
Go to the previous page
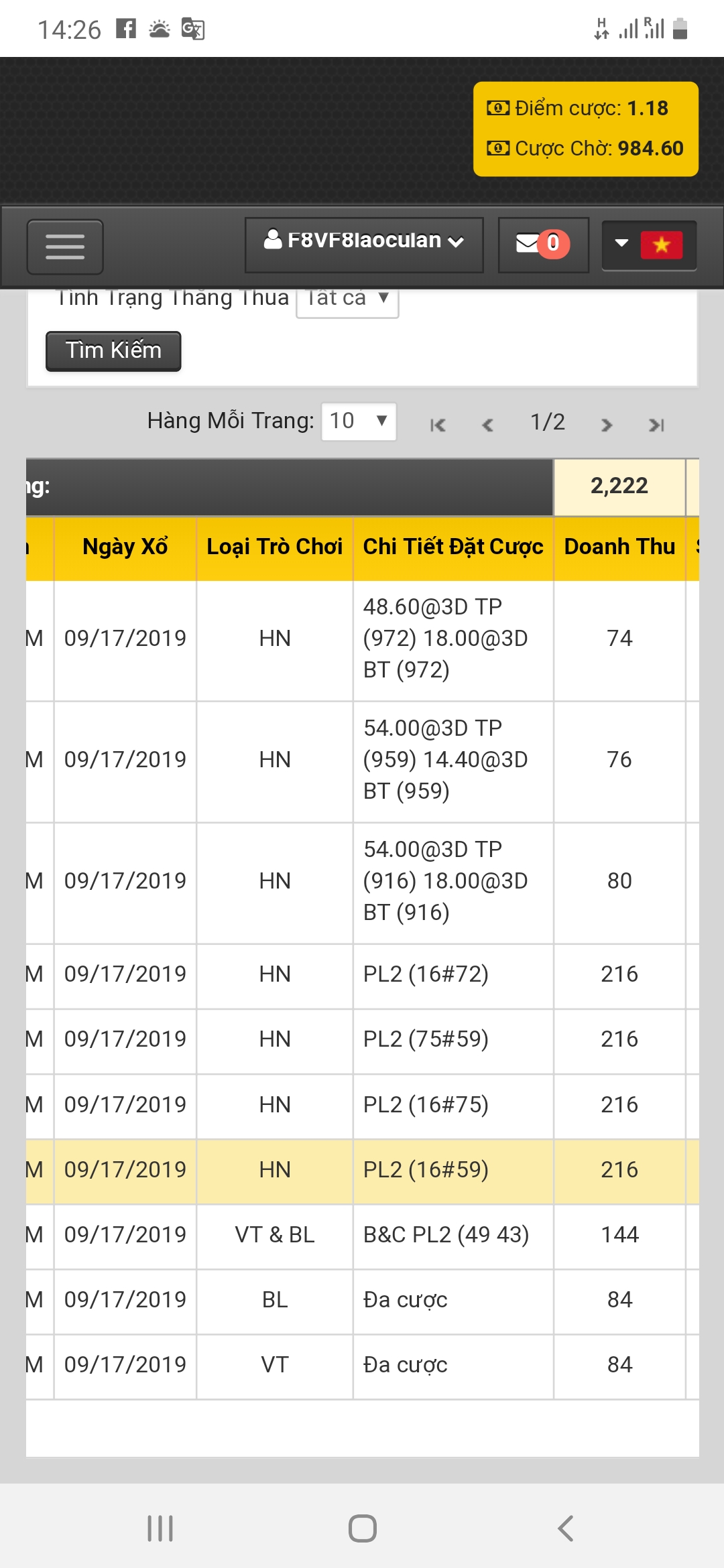(x=488, y=425)
